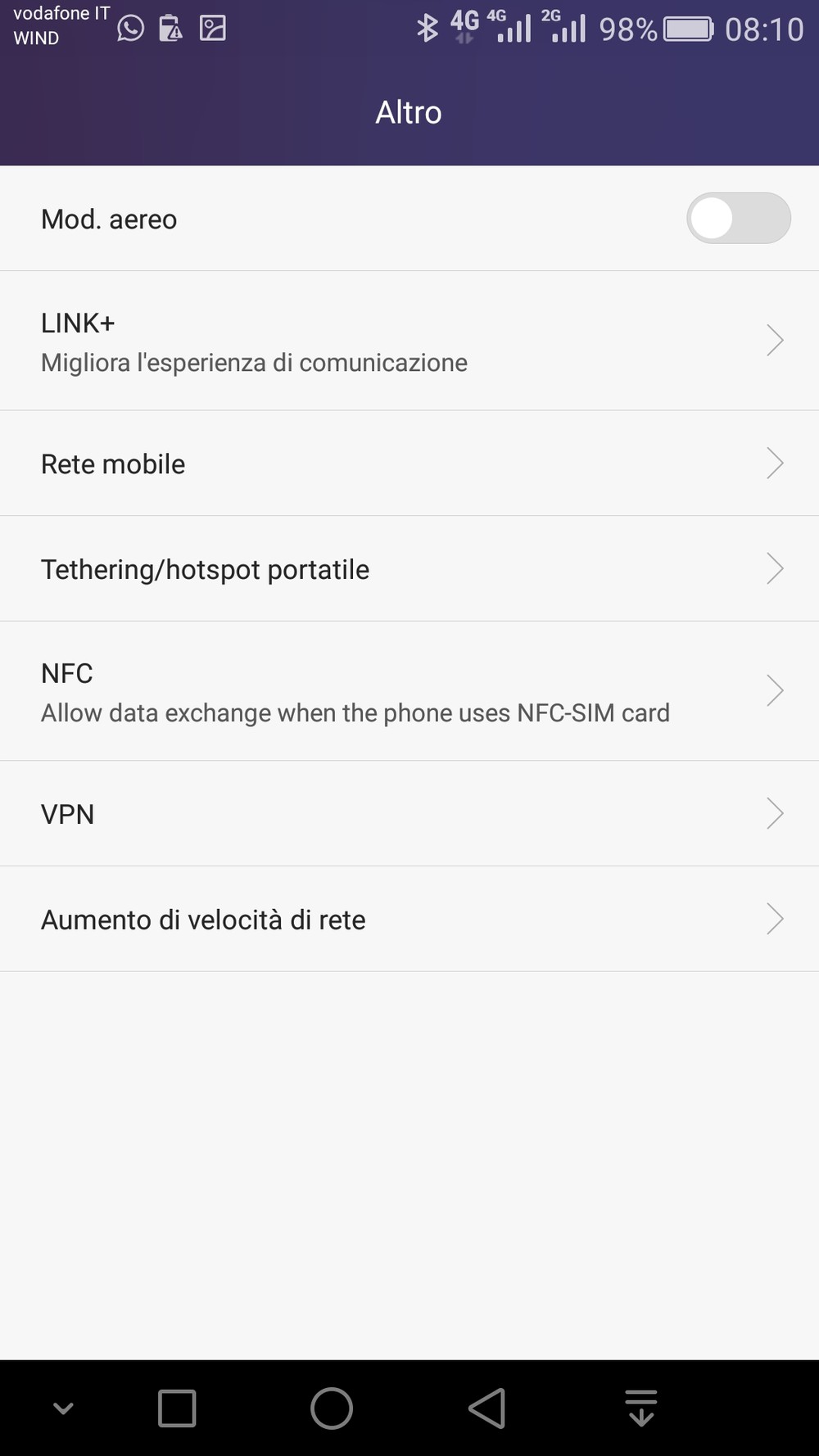
Task: Open the LINK+ settings
Action: pos(409,341)
